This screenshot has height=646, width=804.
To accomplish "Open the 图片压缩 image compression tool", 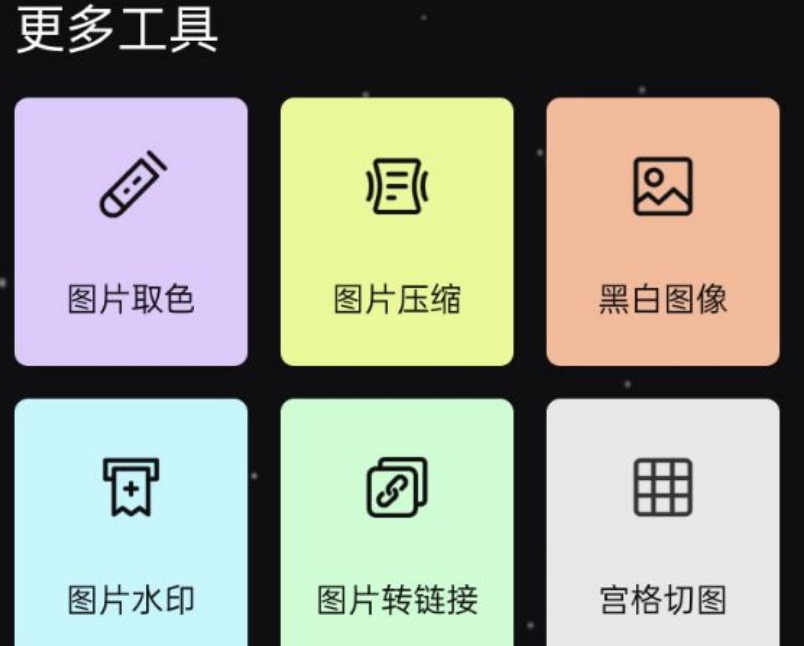I will coord(397,232).
